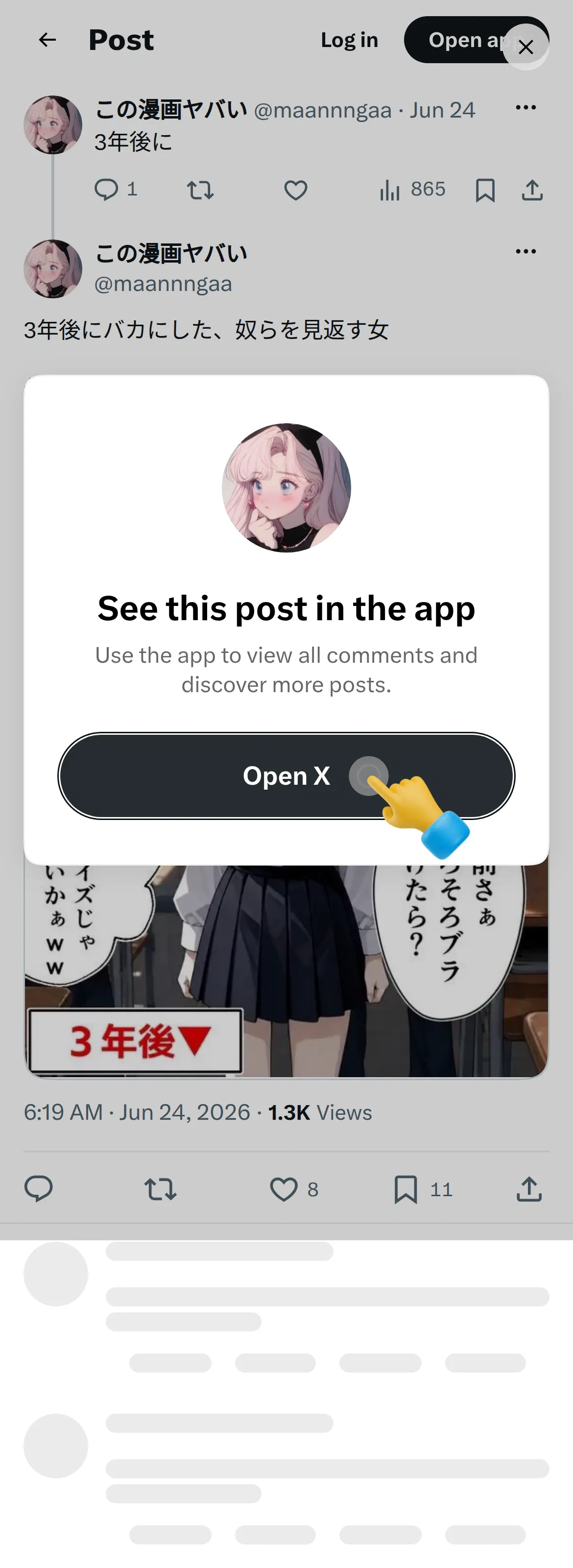
Task: Open the @maannngaa profile from main post
Action: [x=163, y=284]
